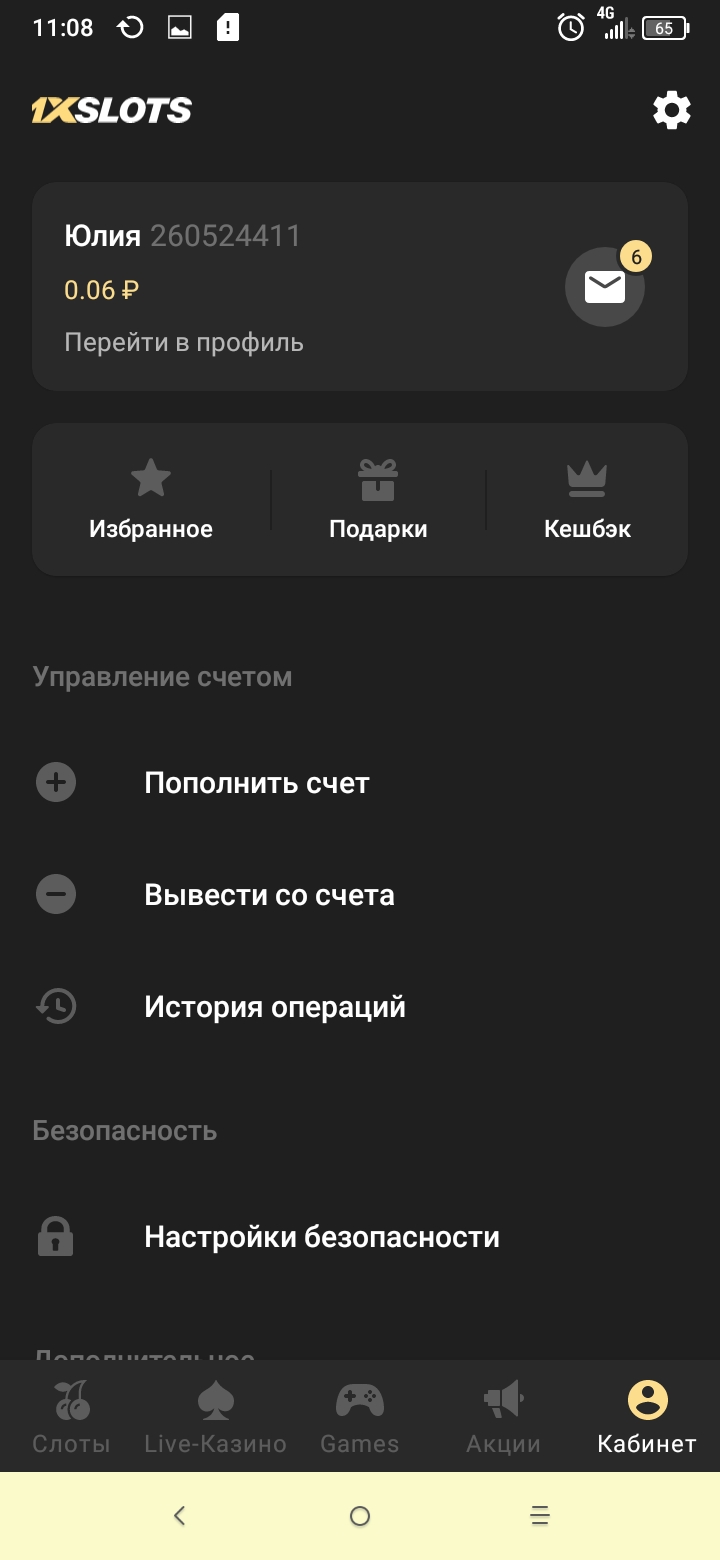
Task: Switch to the Слоты tab
Action: click(x=71, y=1416)
